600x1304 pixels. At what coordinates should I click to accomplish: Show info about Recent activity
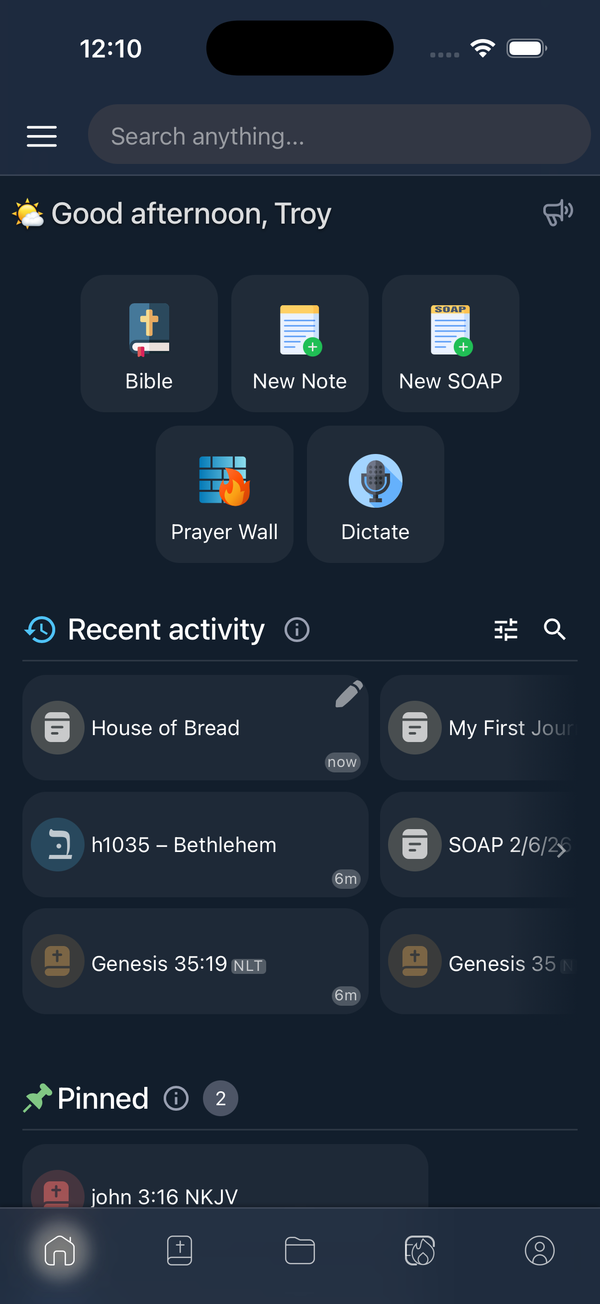click(x=297, y=630)
